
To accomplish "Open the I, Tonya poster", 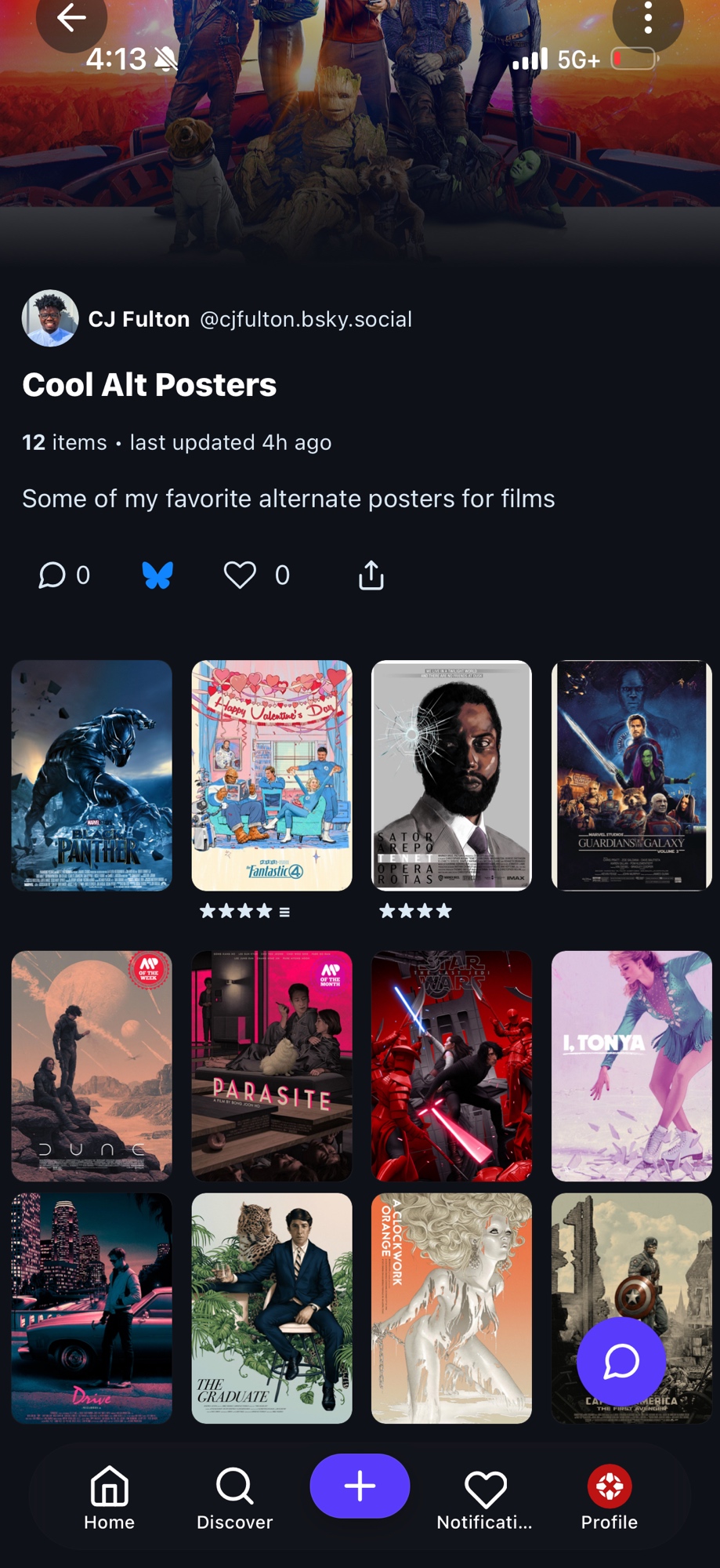I will 631,1066.
